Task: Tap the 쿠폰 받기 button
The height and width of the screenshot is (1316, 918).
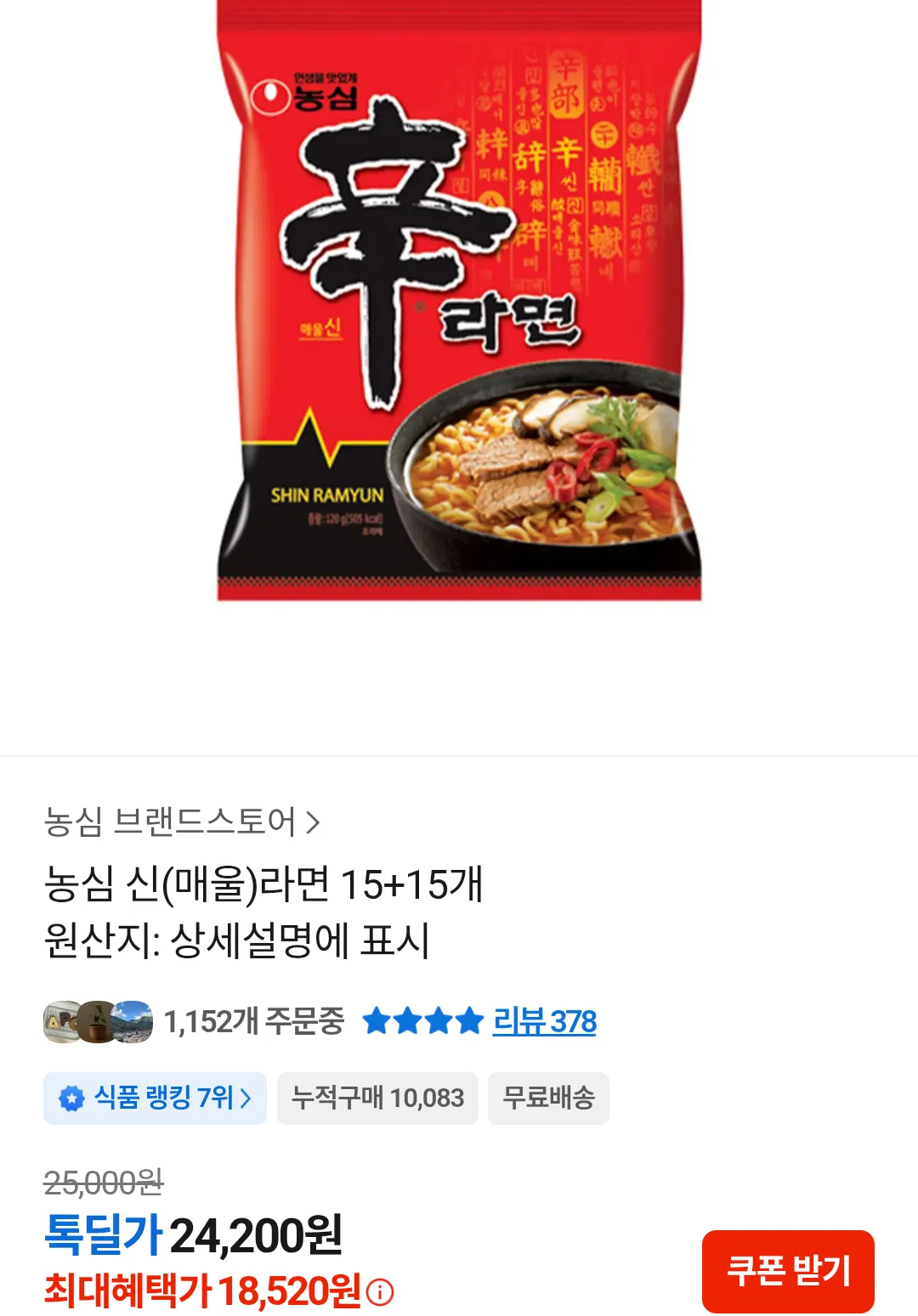Action: (x=787, y=1271)
